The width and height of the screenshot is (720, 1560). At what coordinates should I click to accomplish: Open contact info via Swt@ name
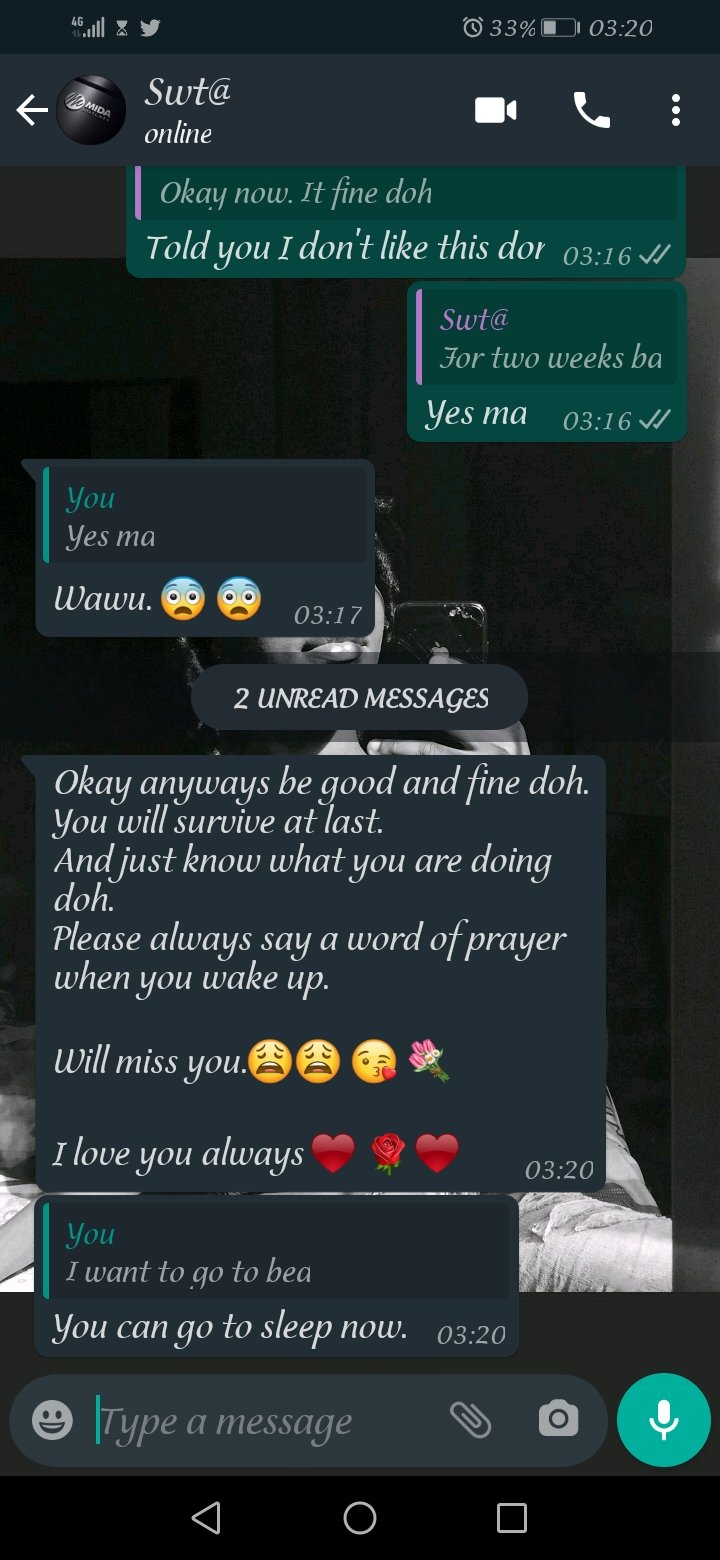pos(188,92)
